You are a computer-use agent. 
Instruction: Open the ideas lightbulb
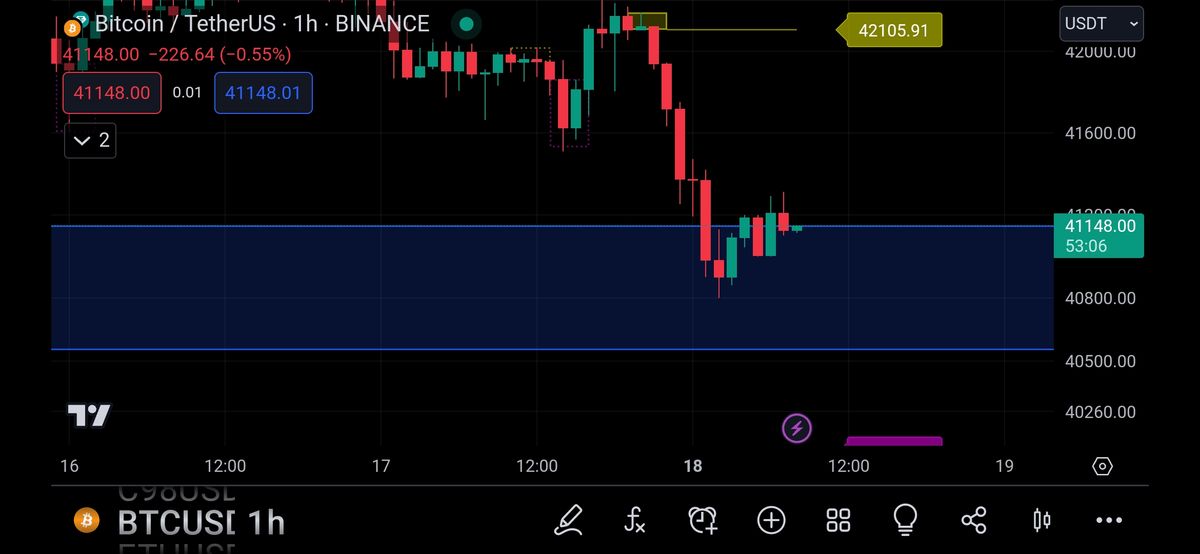[x=905, y=519]
